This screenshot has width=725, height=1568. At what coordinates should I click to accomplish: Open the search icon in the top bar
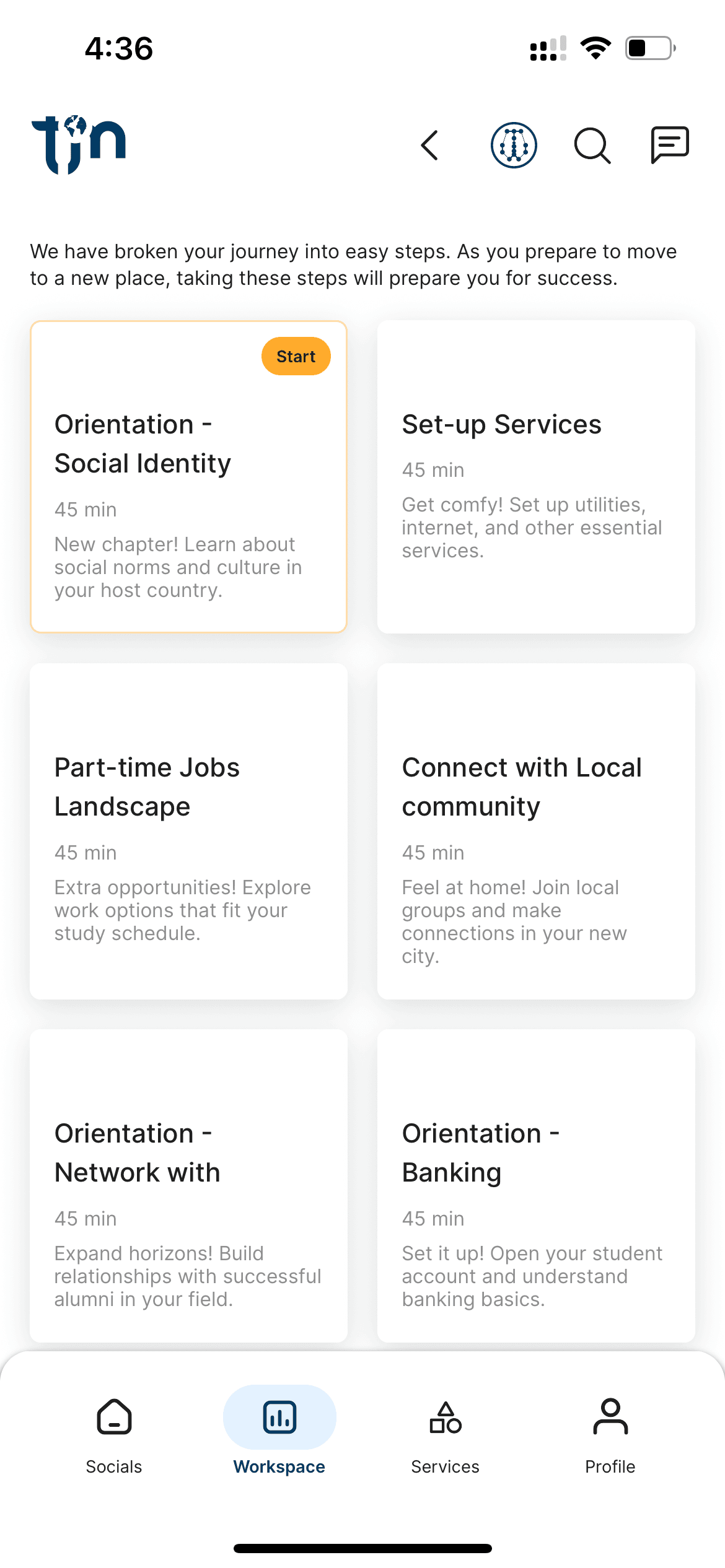(x=592, y=145)
